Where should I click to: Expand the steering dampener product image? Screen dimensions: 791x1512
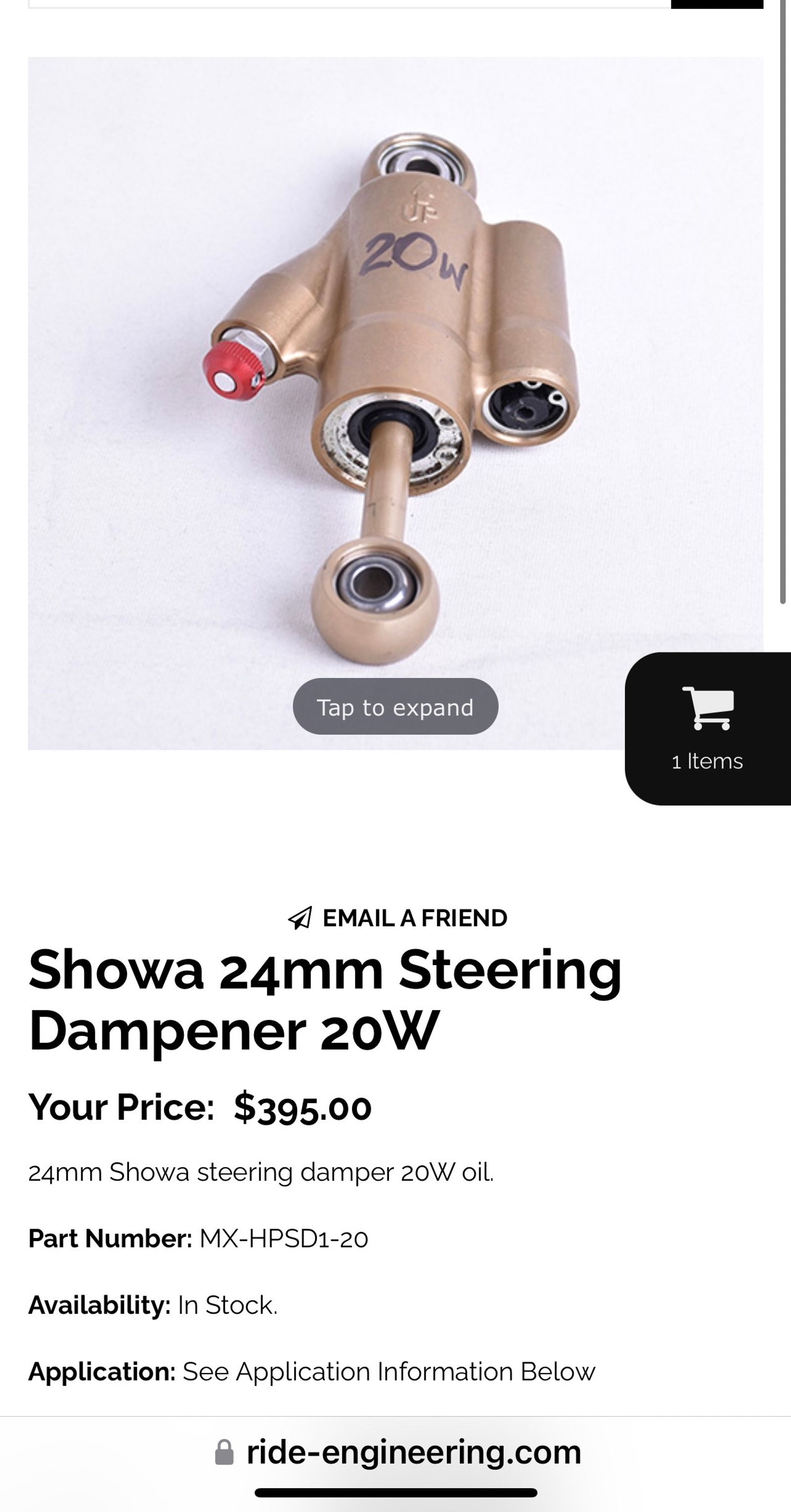point(395,707)
